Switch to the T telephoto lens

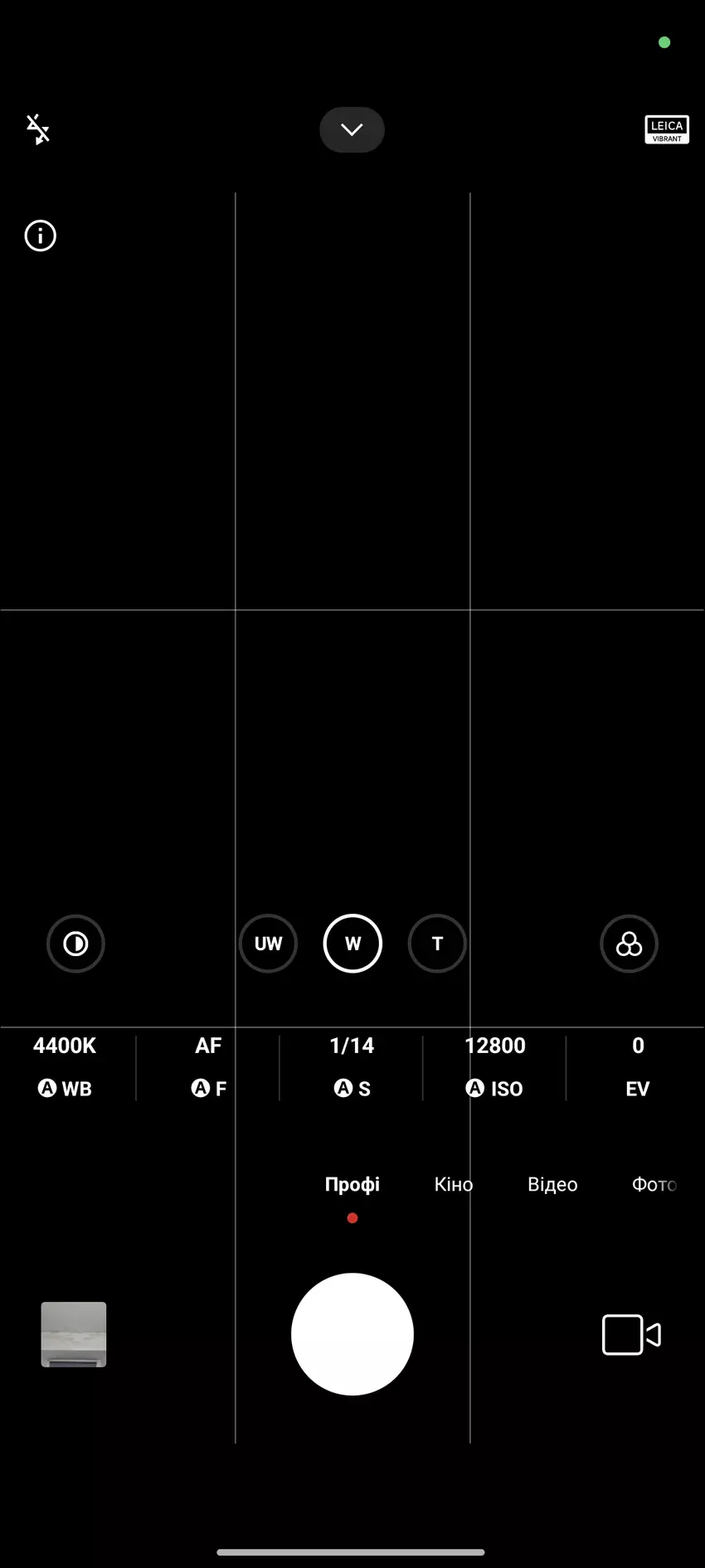437,944
